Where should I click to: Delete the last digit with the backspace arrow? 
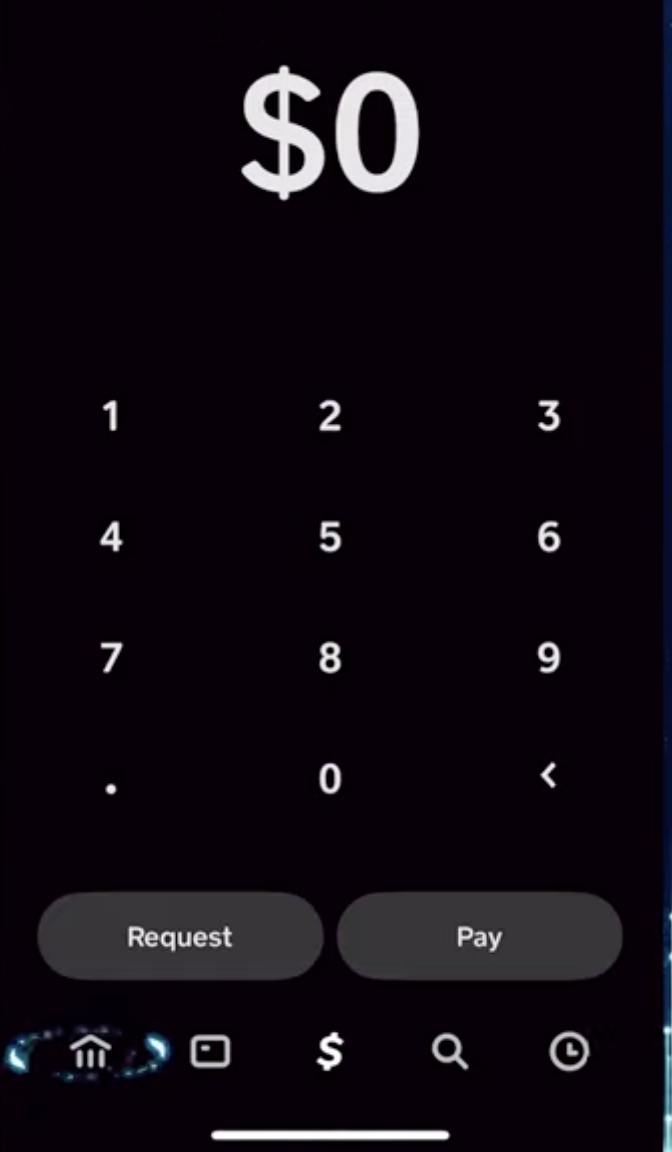coord(548,775)
